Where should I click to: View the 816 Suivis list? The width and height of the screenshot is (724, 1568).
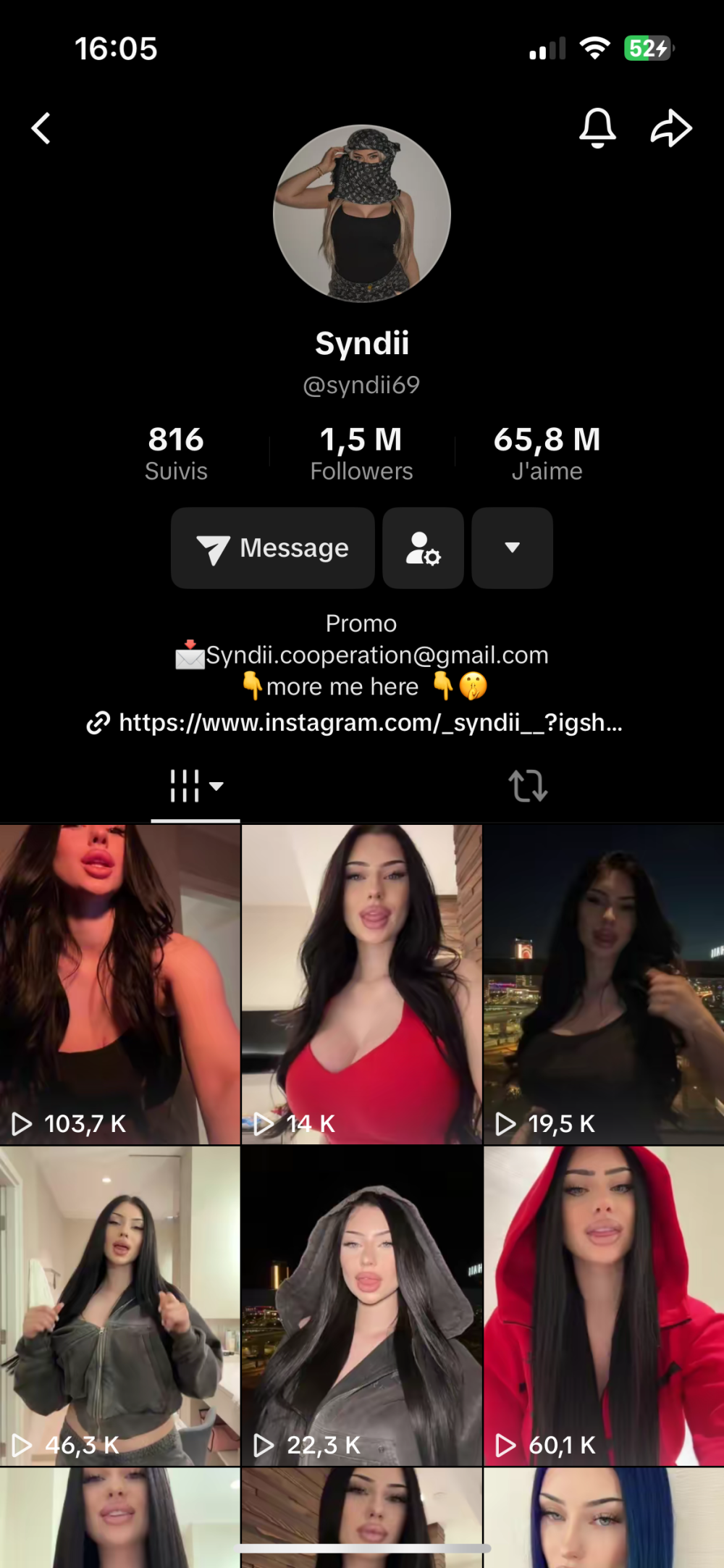[x=176, y=453]
